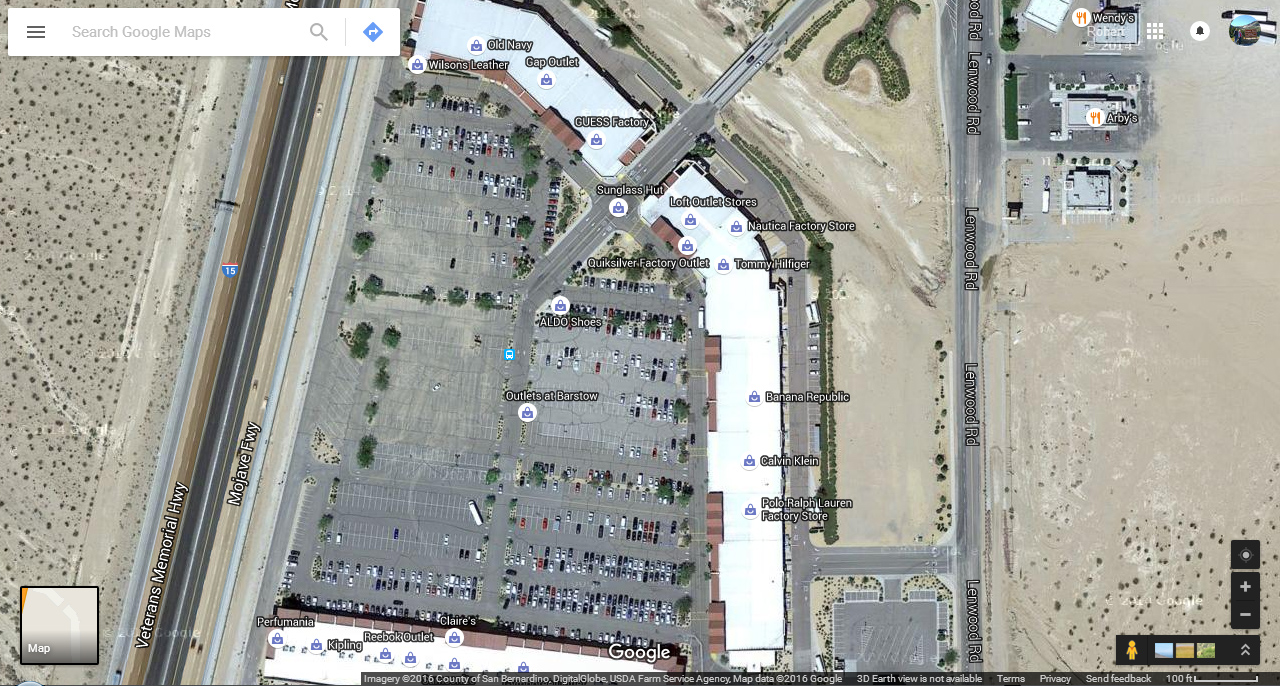Open the account profile picture
The height and width of the screenshot is (686, 1280).
click(x=1245, y=31)
